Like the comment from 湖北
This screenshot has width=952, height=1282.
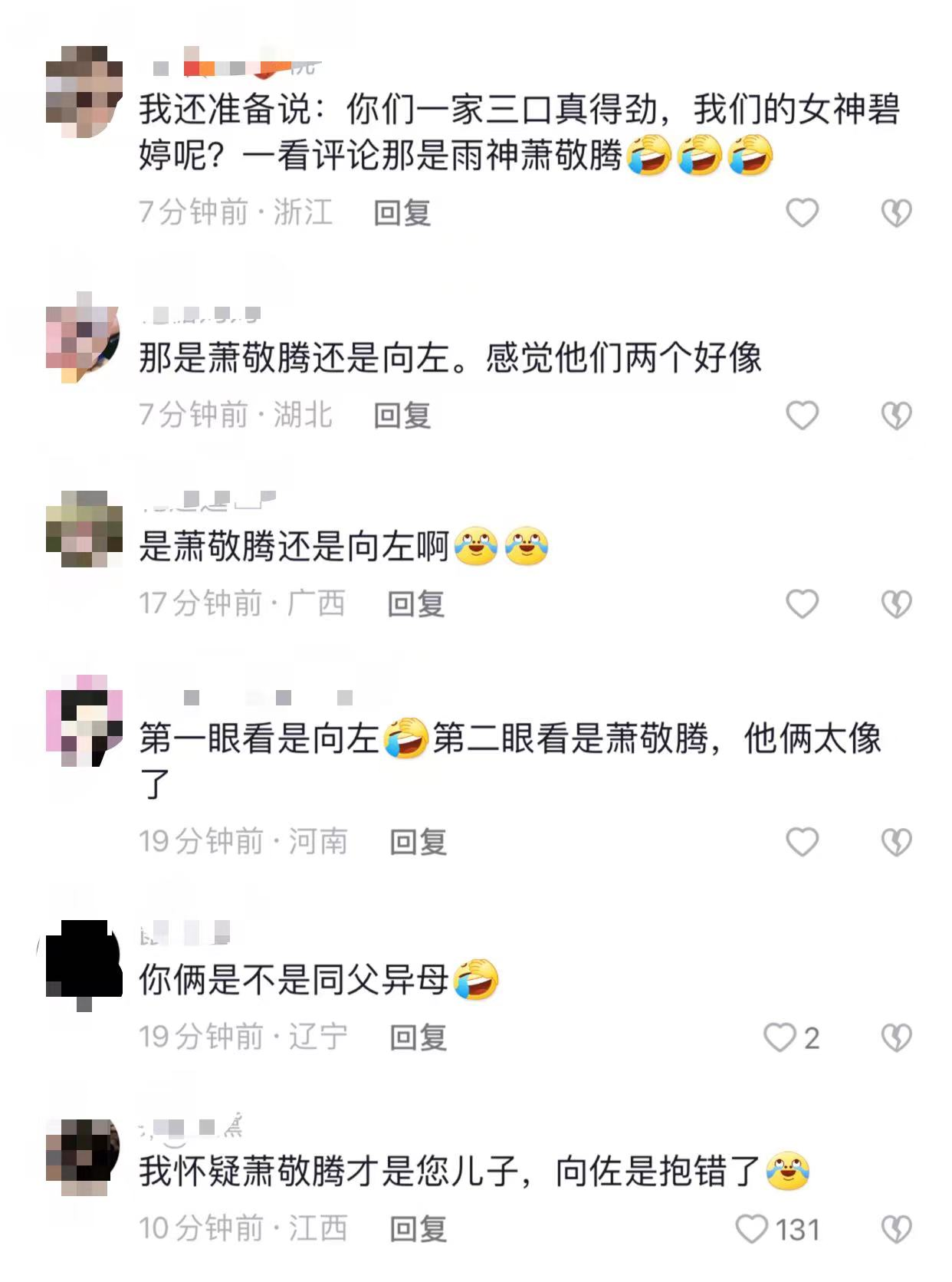click(x=803, y=416)
